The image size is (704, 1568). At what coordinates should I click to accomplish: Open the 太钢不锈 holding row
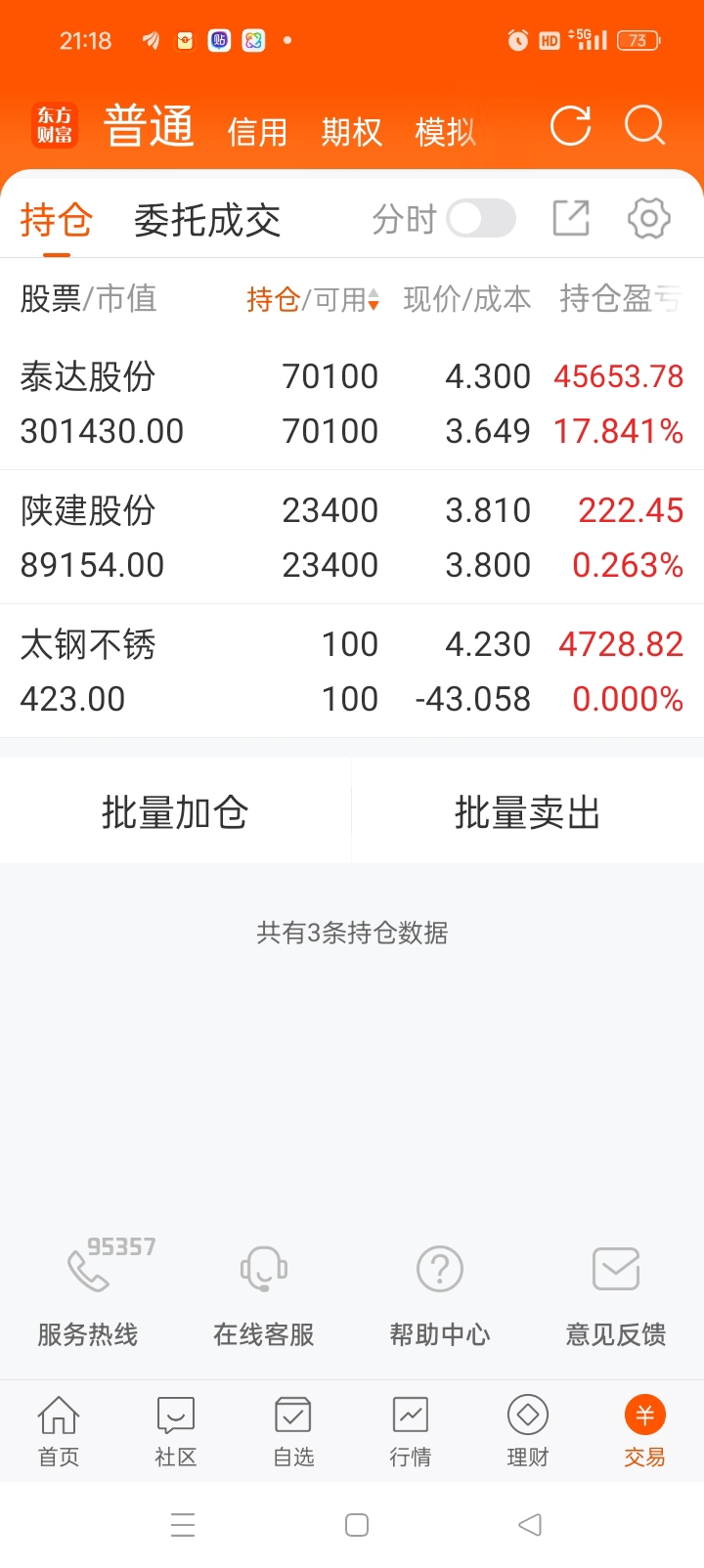352,671
